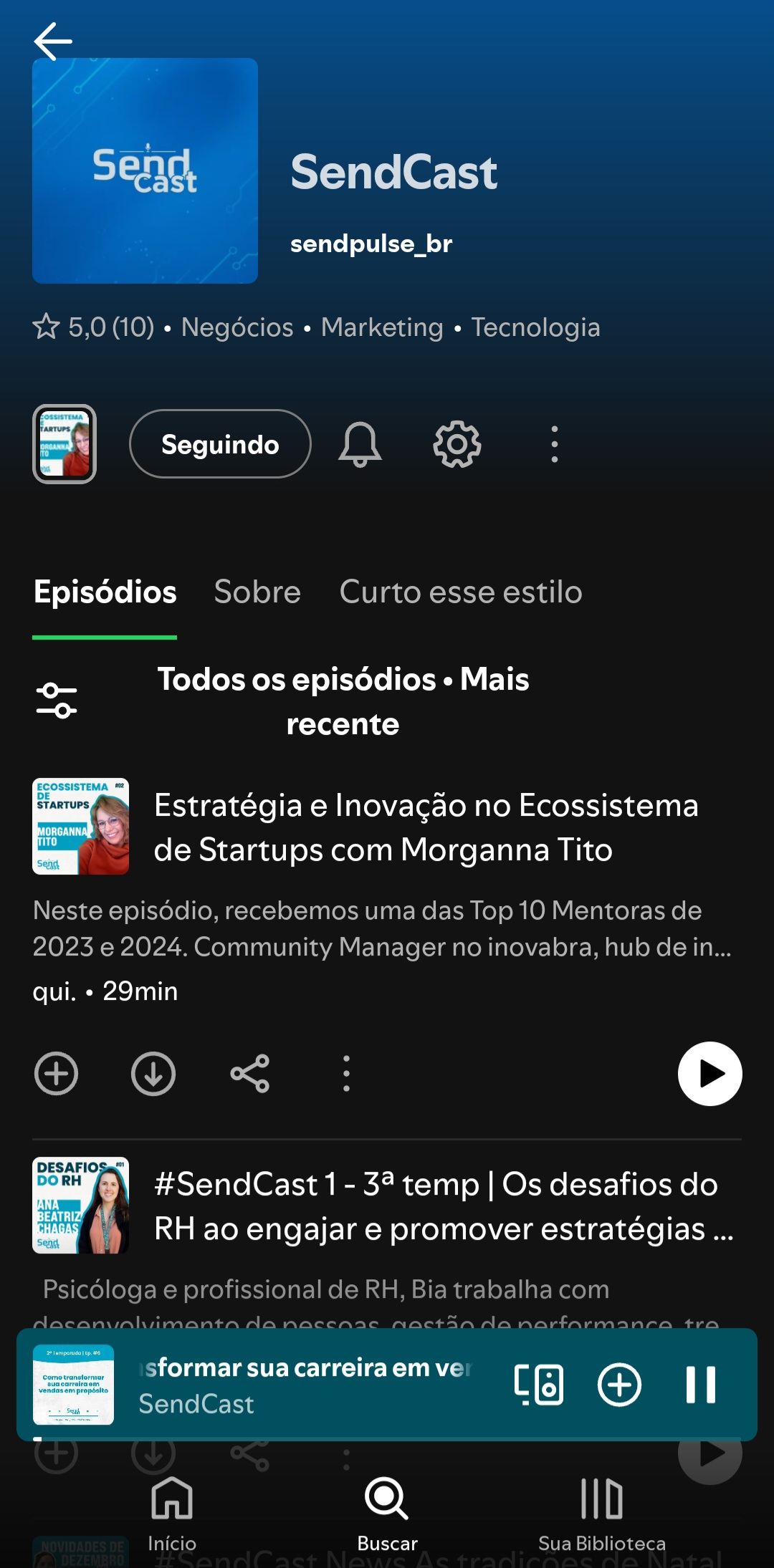Image resolution: width=774 pixels, height=1568 pixels.
Task: Download the Morganna Tito episode
Action: pyautogui.click(x=153, y=1074)
